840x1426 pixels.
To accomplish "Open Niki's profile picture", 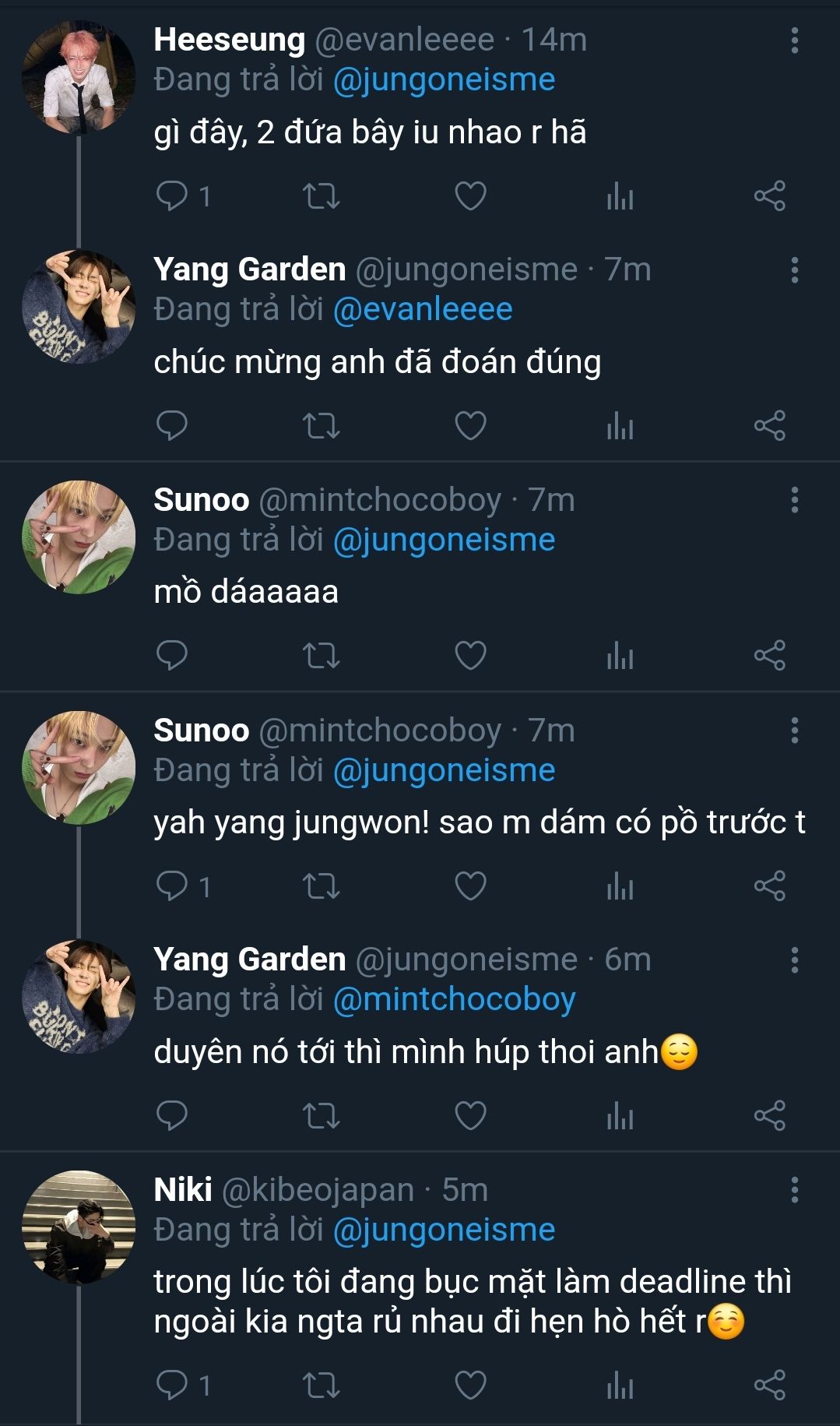I will pyautogui.click(x=78, y=1227).
